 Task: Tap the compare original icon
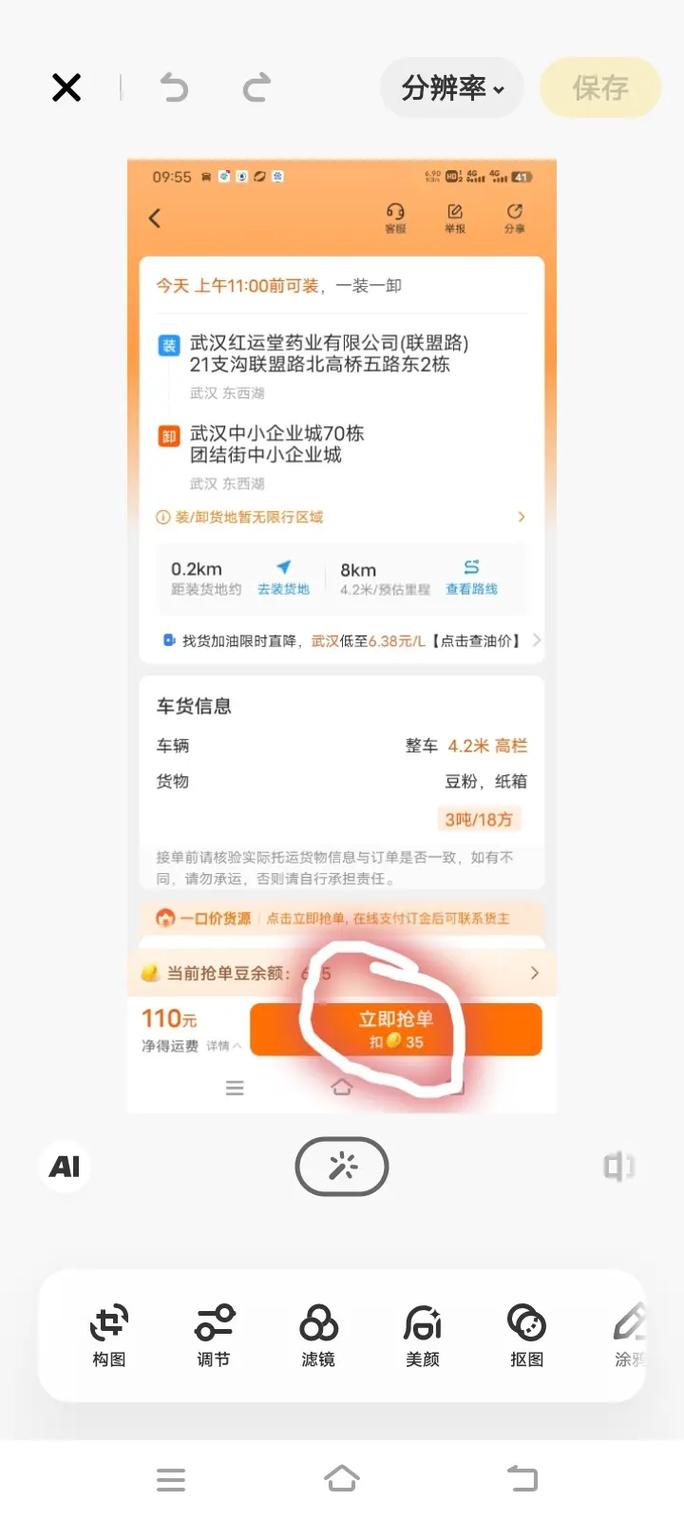tap(618, 1166)
